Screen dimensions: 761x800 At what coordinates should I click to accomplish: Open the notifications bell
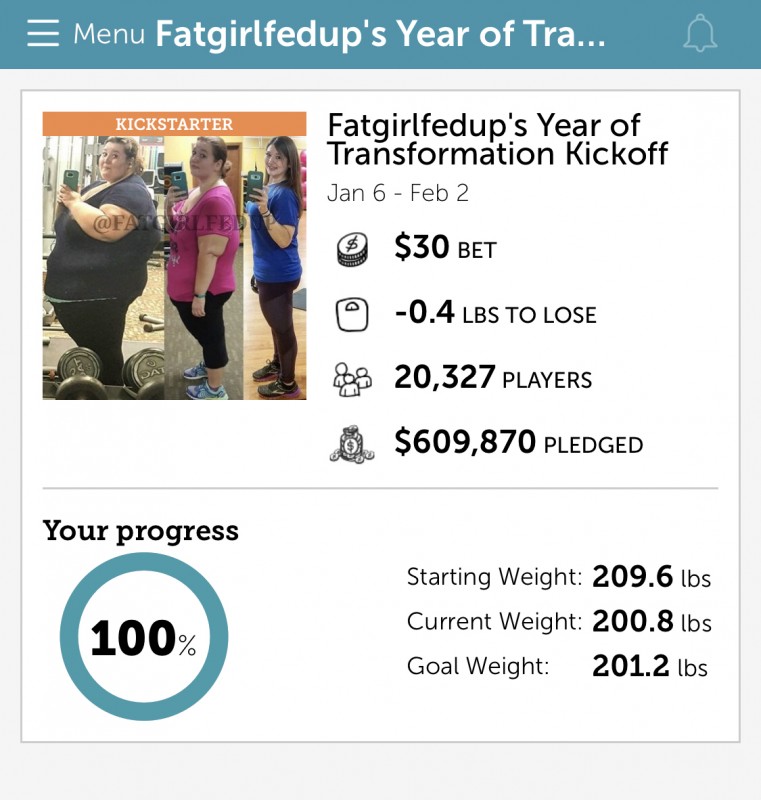pos(700,35)
